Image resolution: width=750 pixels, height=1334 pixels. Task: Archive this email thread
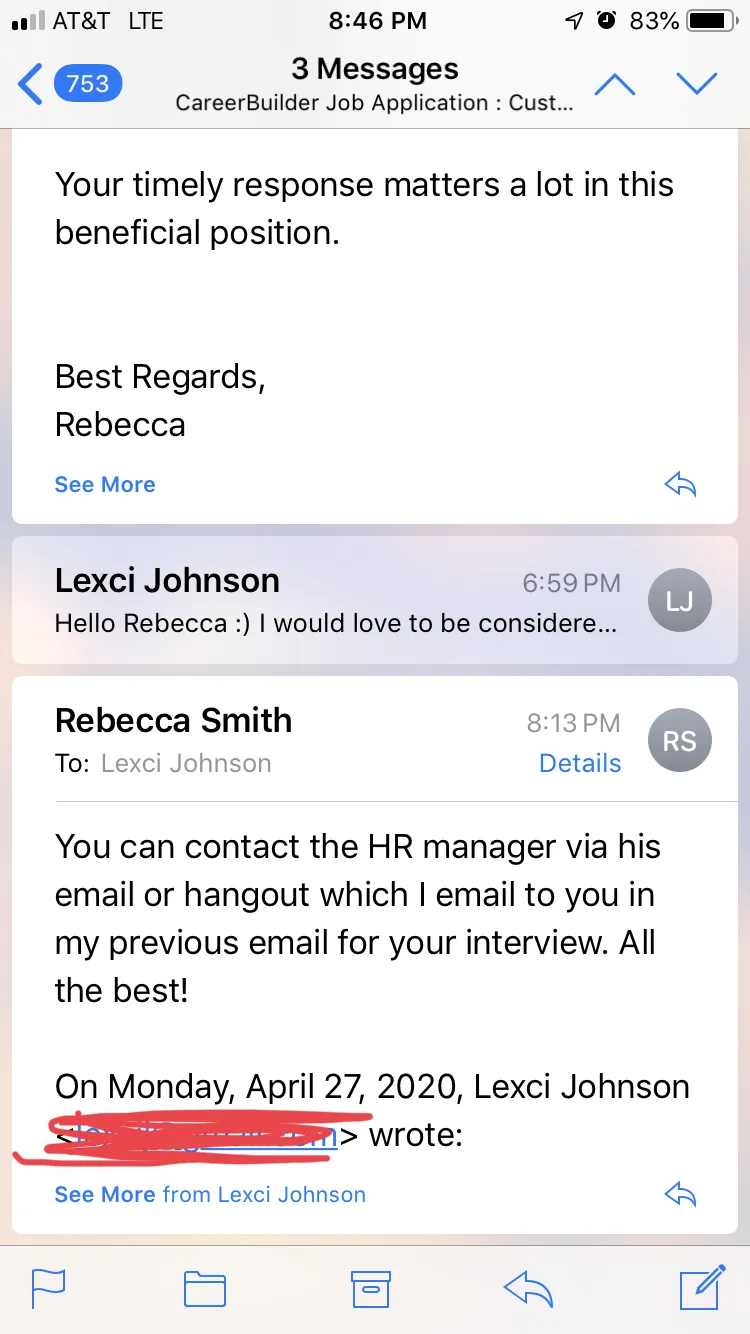[x=370, y=1289]
